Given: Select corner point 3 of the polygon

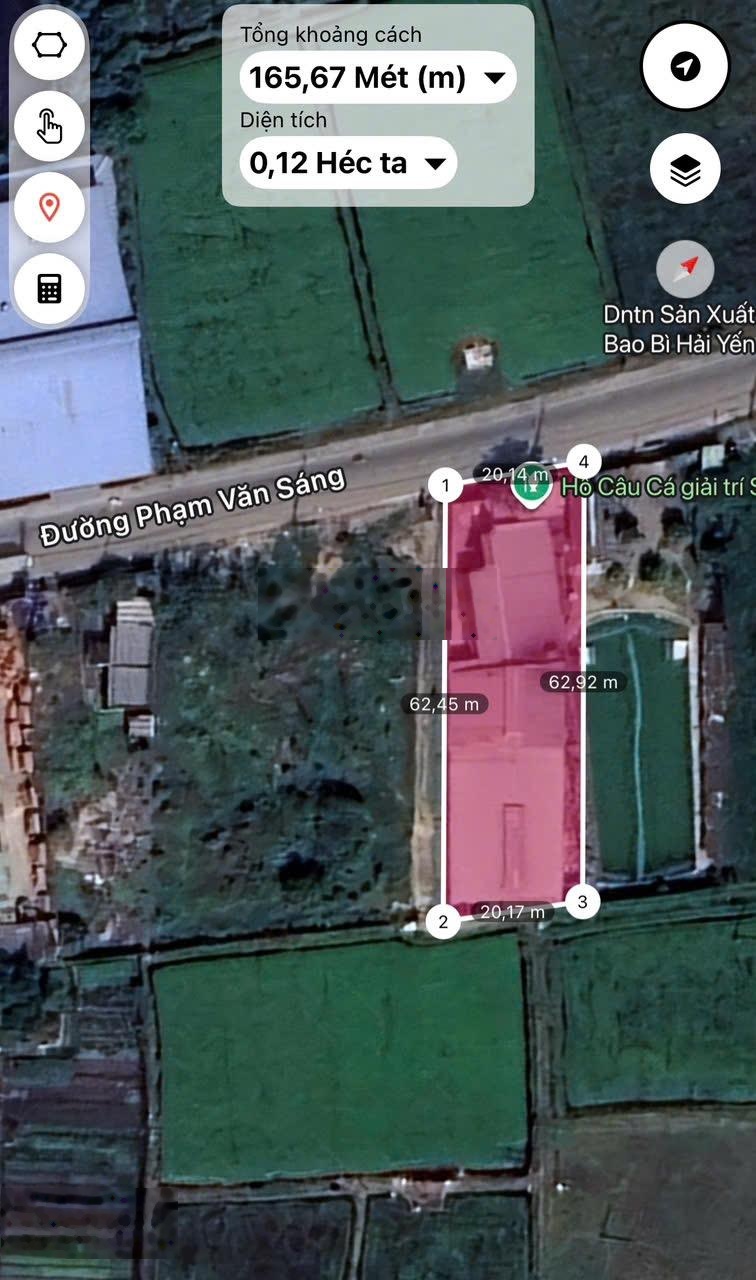Looking at the screenshot, I should (582, 901).
